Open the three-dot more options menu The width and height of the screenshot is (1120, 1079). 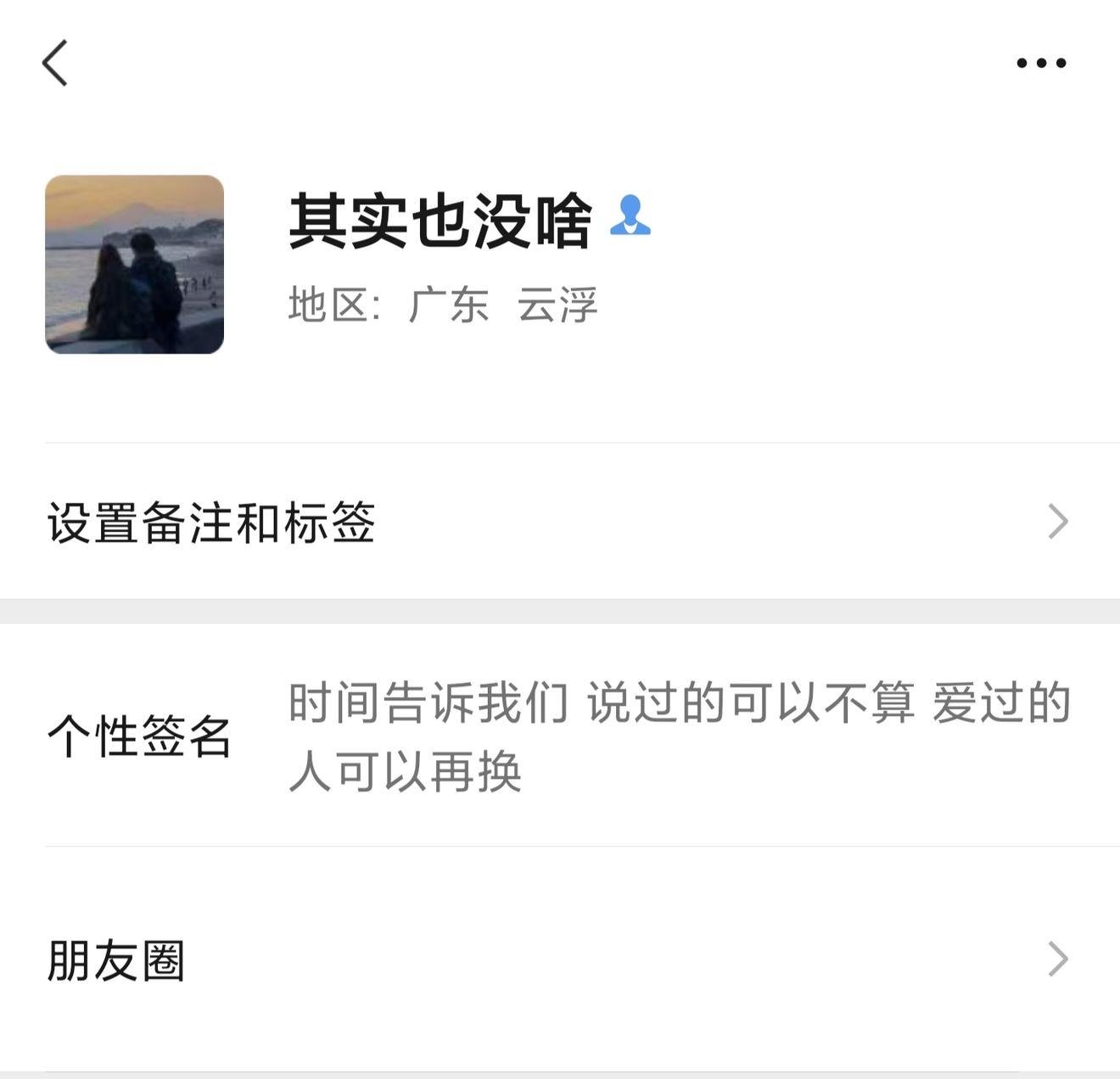coord(1041,63)
